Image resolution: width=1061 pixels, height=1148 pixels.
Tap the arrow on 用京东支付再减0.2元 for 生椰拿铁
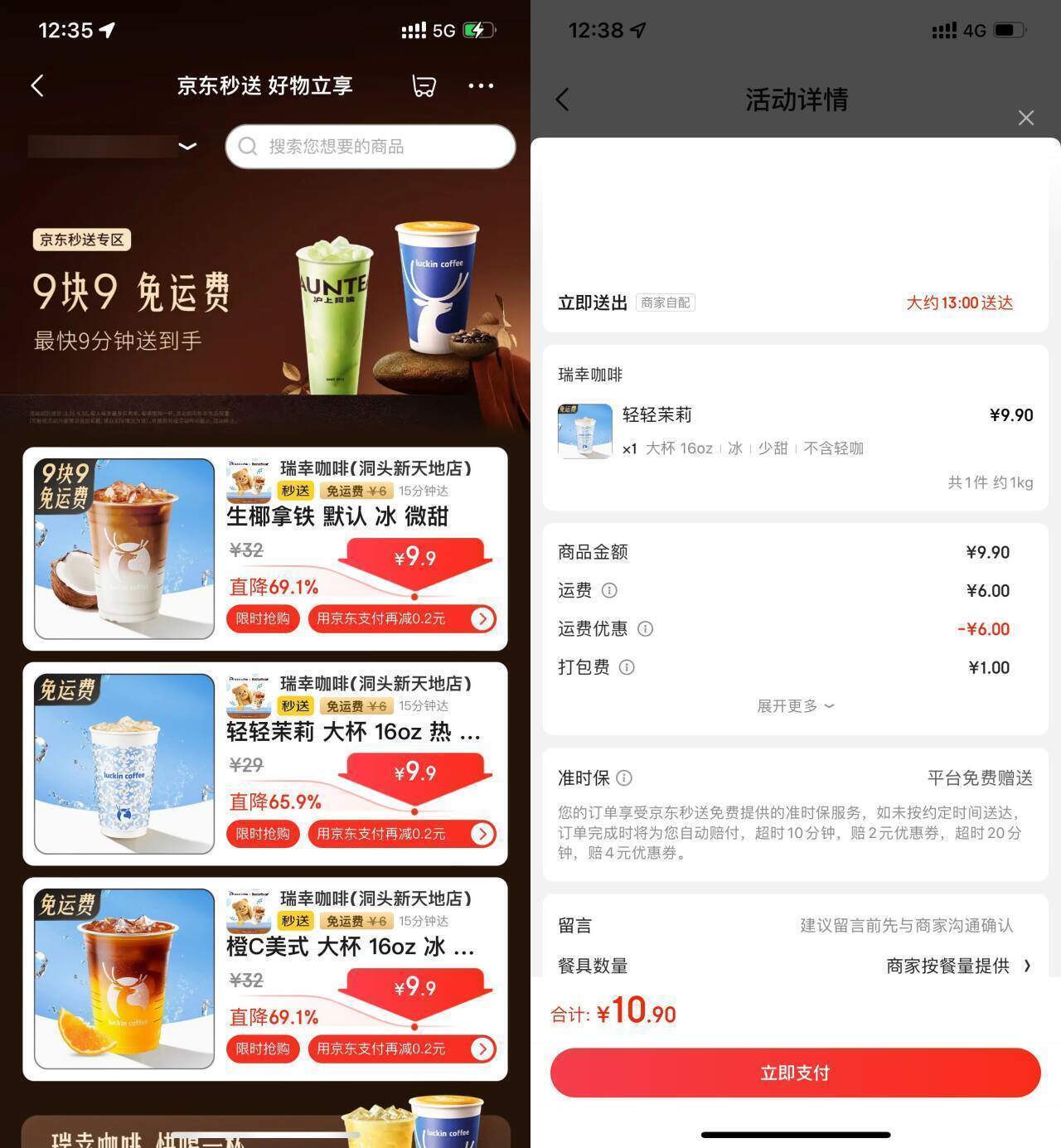point(482,618)
